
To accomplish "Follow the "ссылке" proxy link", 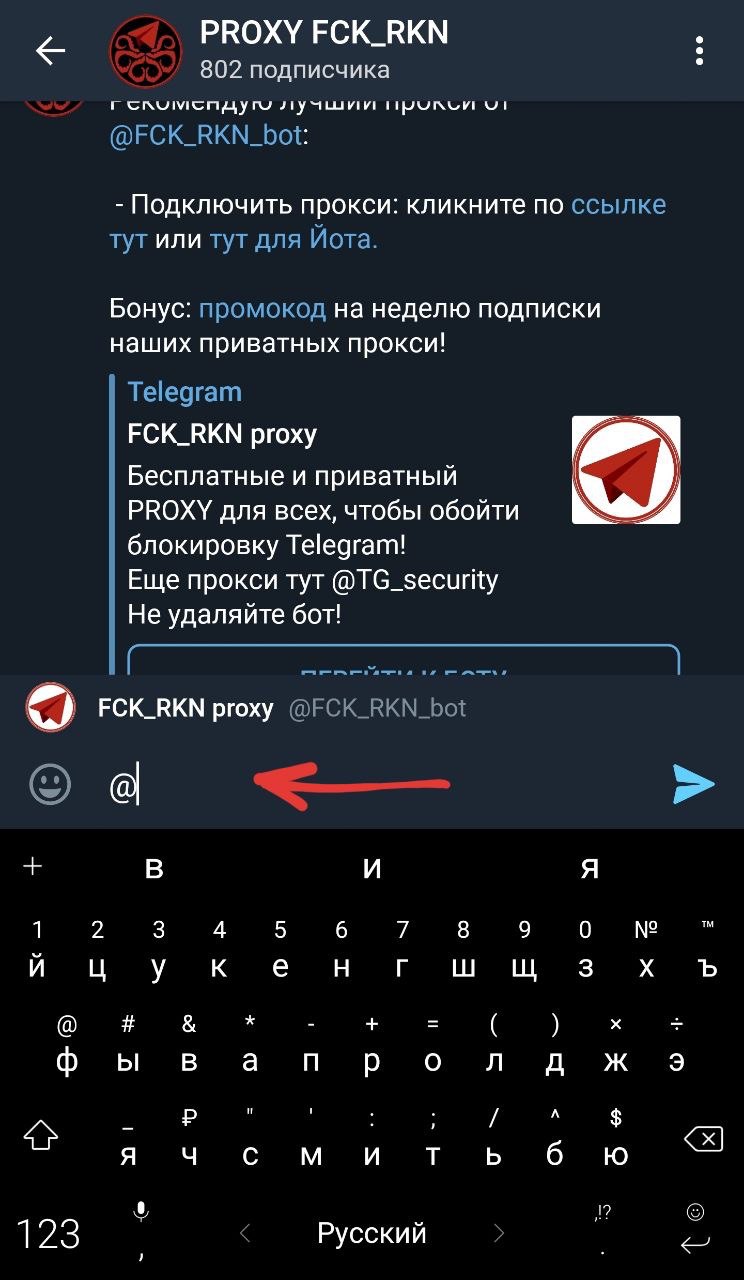I will [618, 205].
